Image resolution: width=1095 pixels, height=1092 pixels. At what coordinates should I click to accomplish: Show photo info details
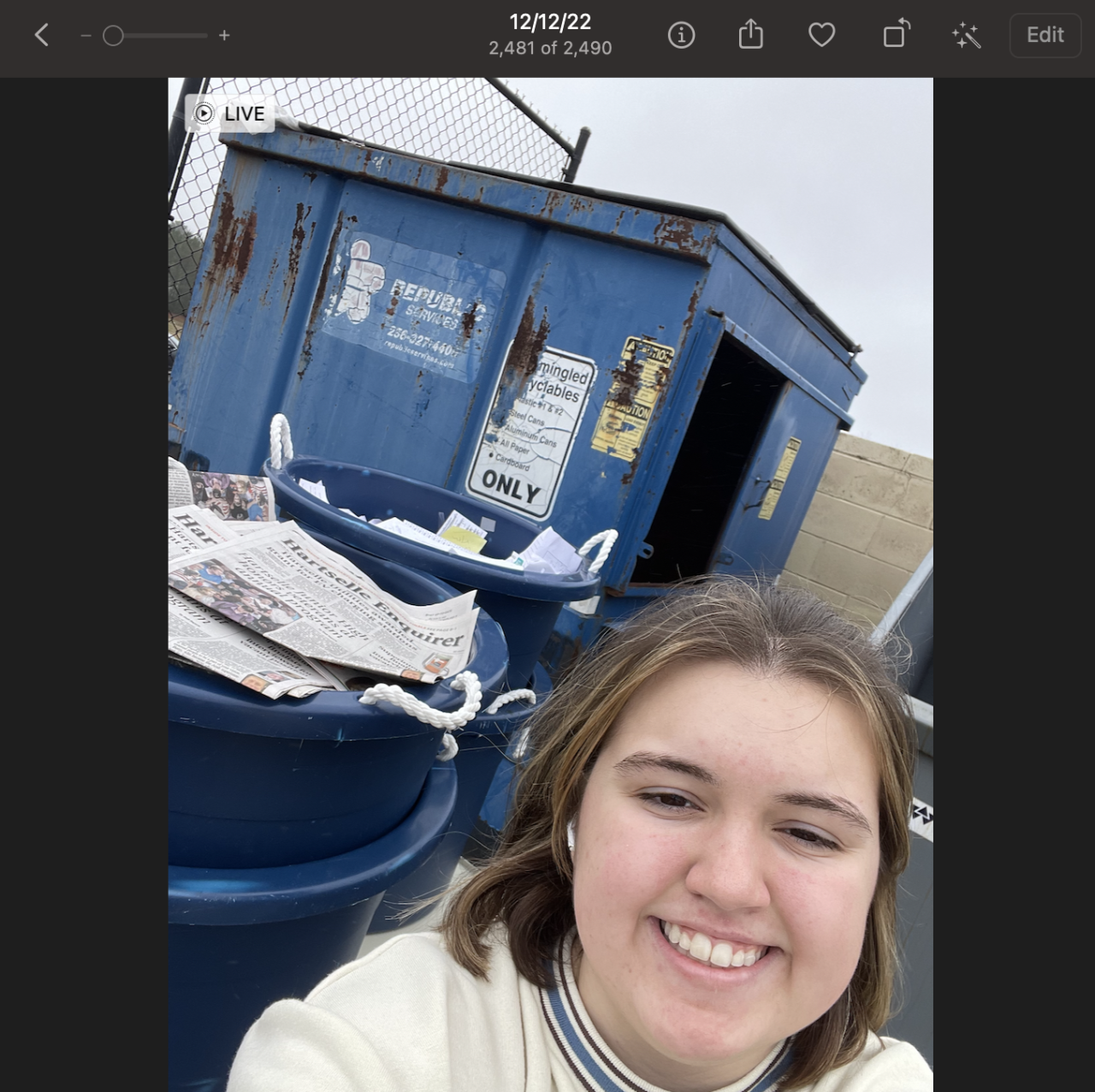point(681,35)
